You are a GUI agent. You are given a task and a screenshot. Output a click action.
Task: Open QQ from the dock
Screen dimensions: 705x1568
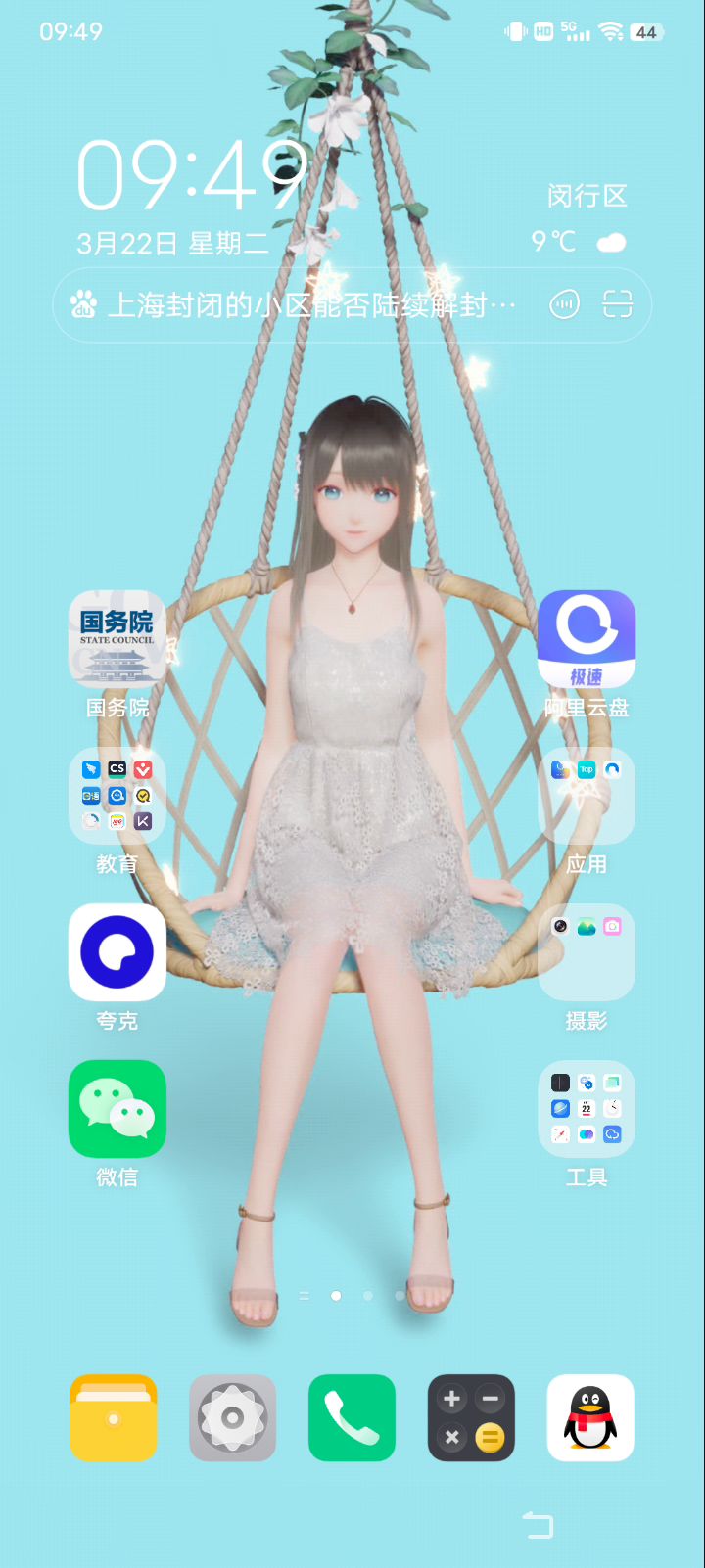tap(590, 1417)
